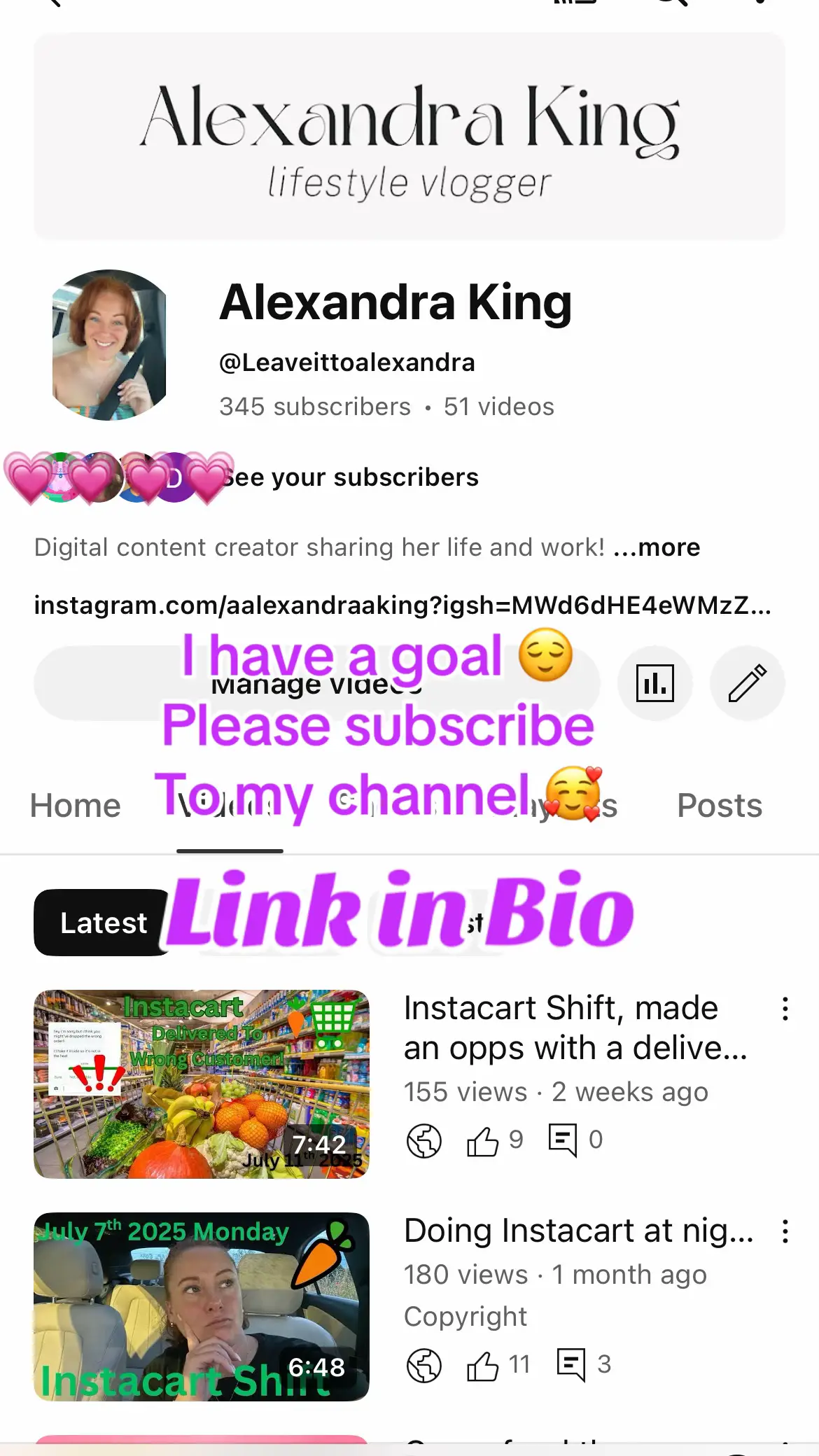Screen dimensions: 819x1456
Task: Open channel analytics bar chart icon
Action: (x=654, y=683)
